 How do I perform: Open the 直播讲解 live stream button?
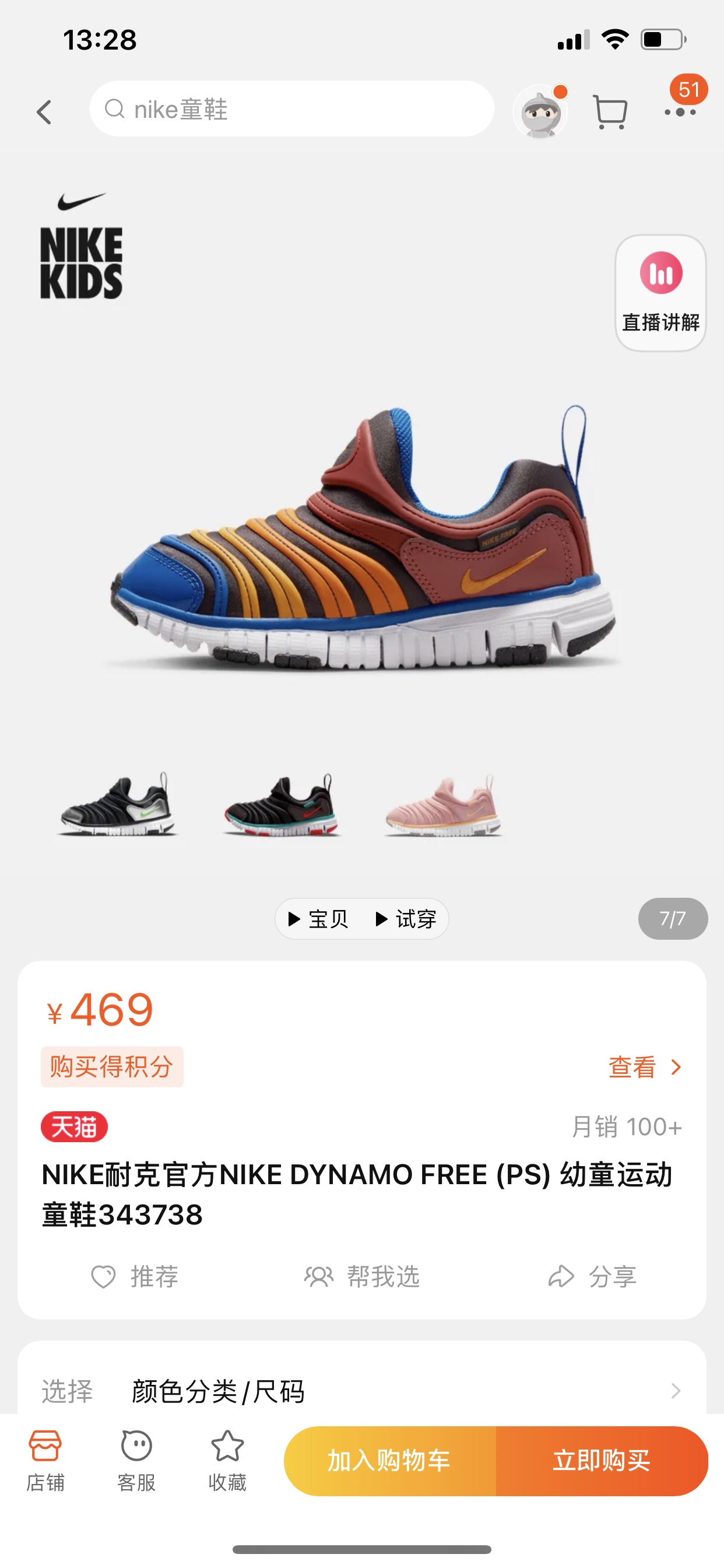click(x=660, y=293)
